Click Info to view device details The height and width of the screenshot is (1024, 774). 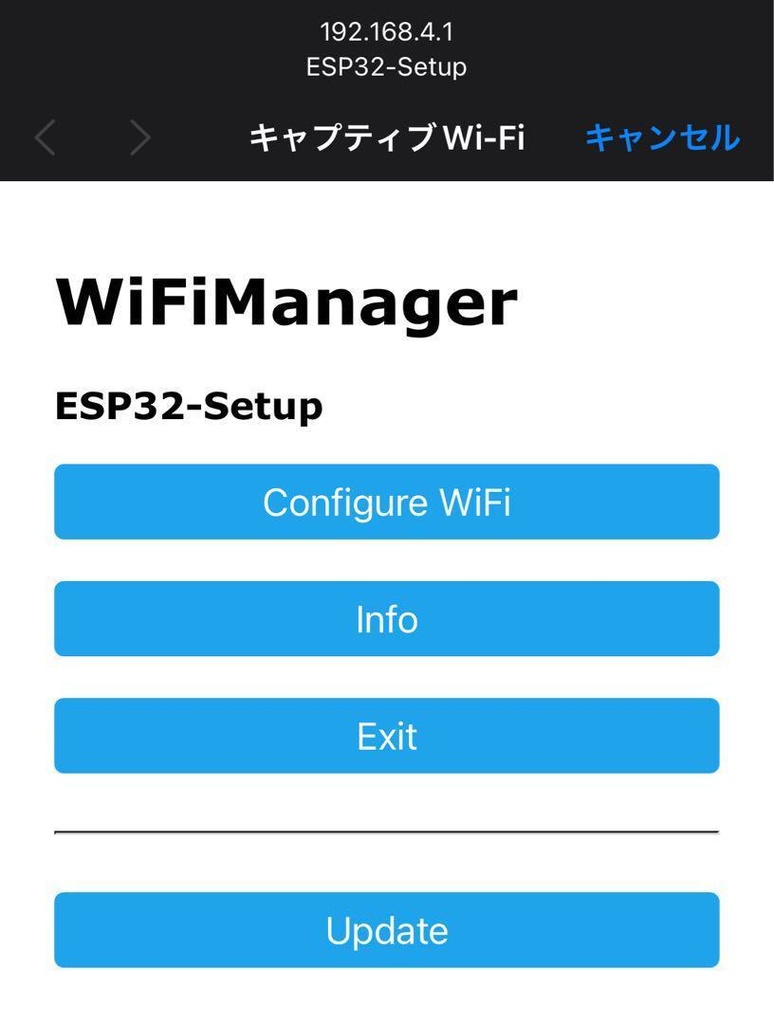(x=386, y=620)
